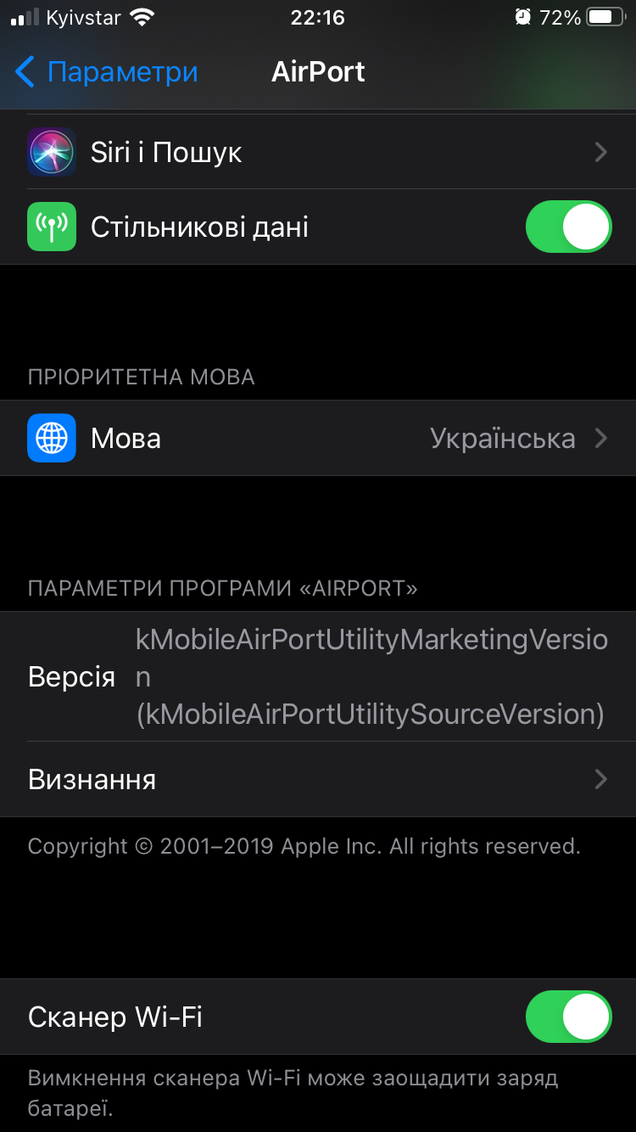Disable the Стільникові дані switch

[568, 227]
